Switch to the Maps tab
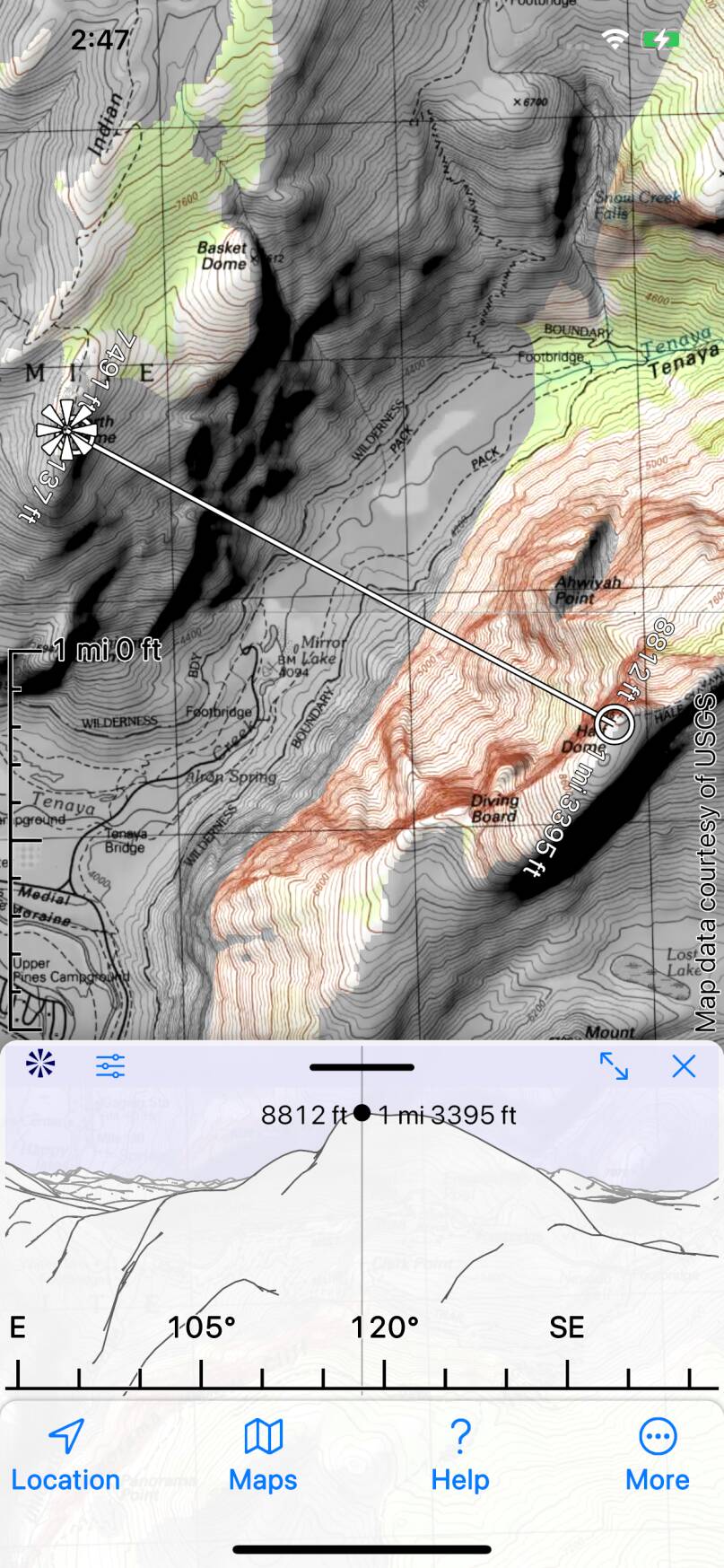724x1568 pixels. [x=263, y=1455]
